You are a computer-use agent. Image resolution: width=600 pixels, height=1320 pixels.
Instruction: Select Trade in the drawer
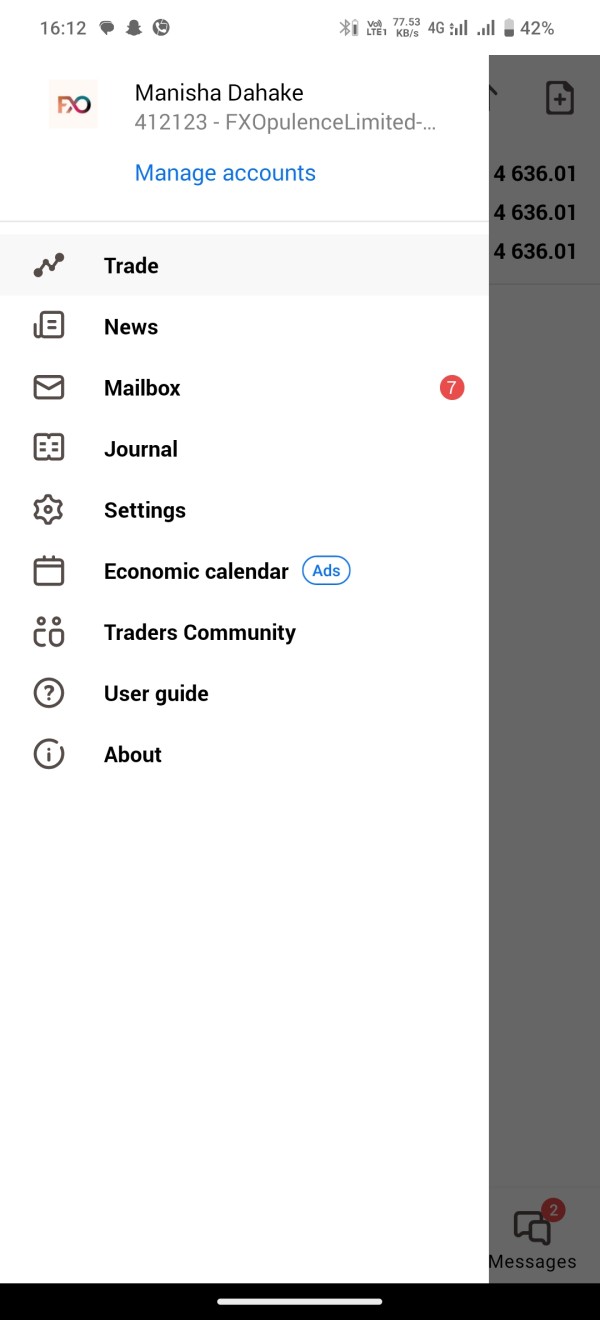131,266
